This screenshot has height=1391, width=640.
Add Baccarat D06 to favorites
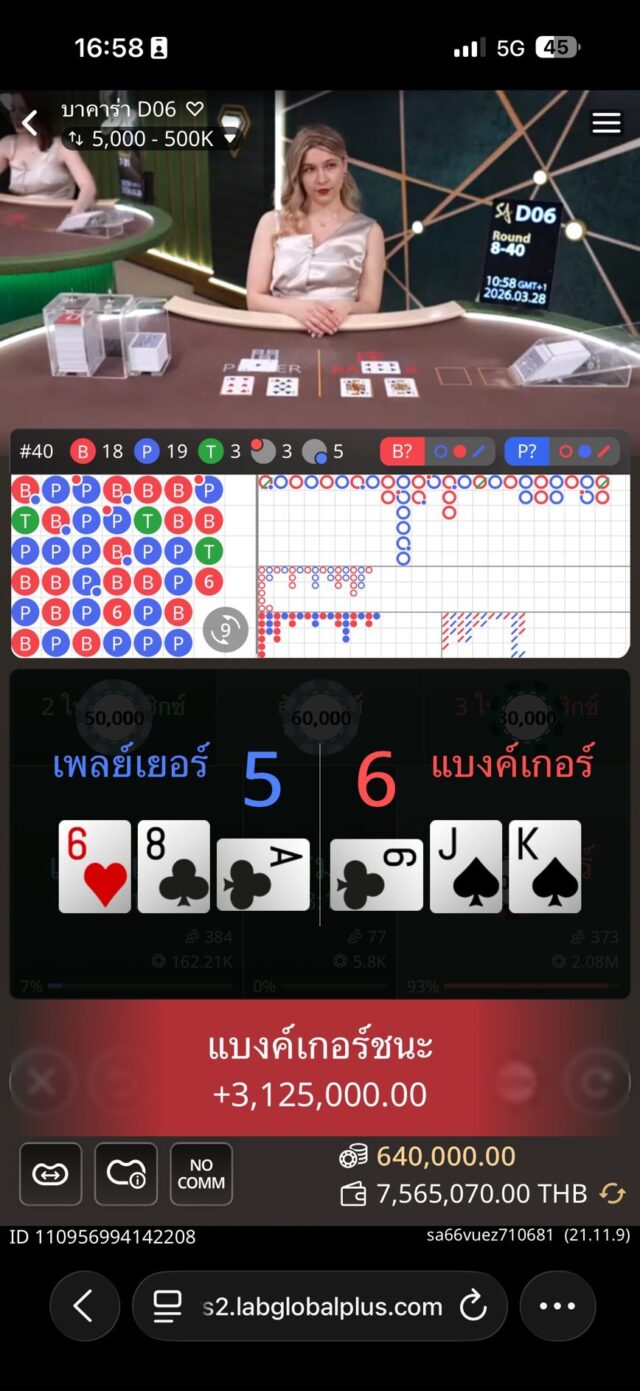[195, 109]
